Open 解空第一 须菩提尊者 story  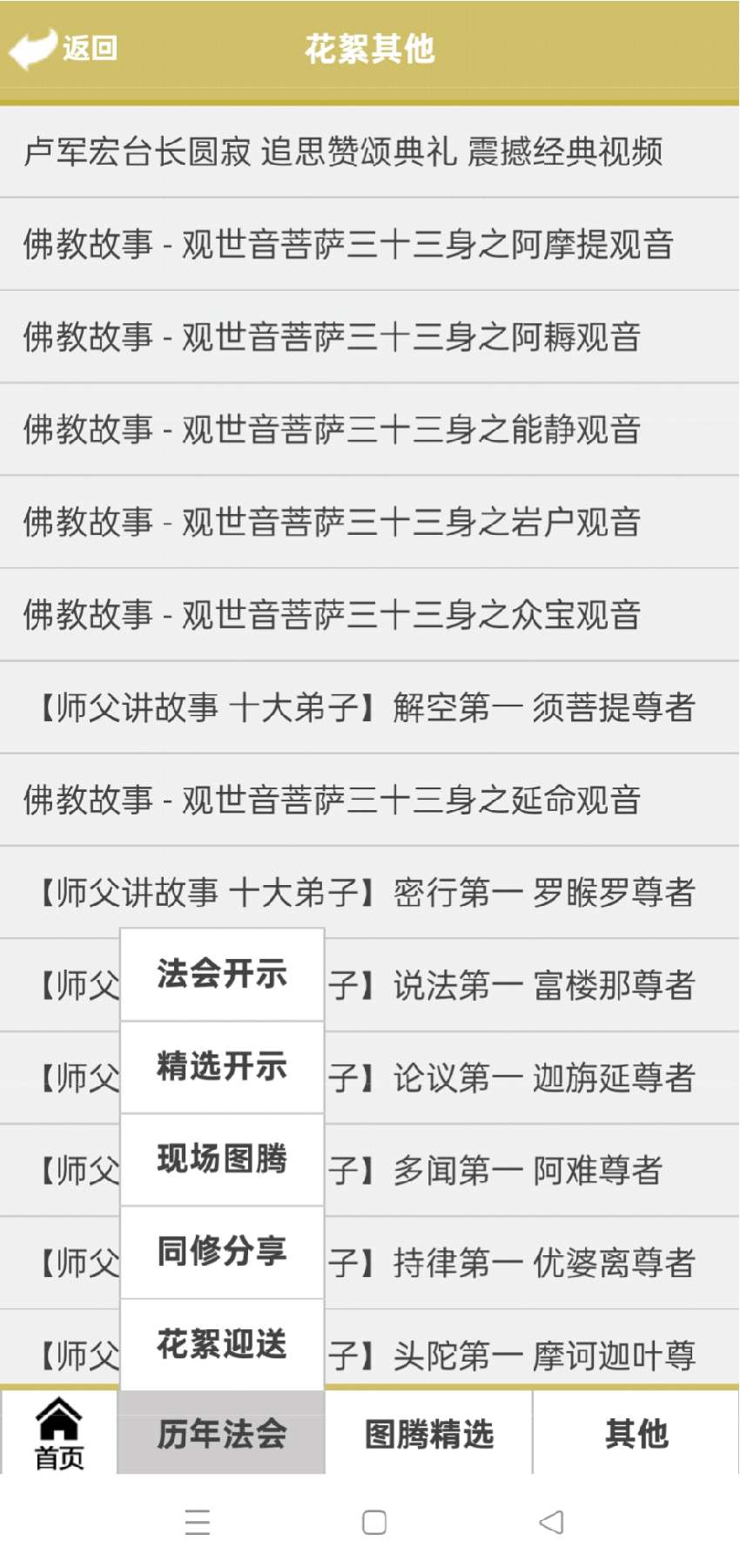click(x=370, y=707)
